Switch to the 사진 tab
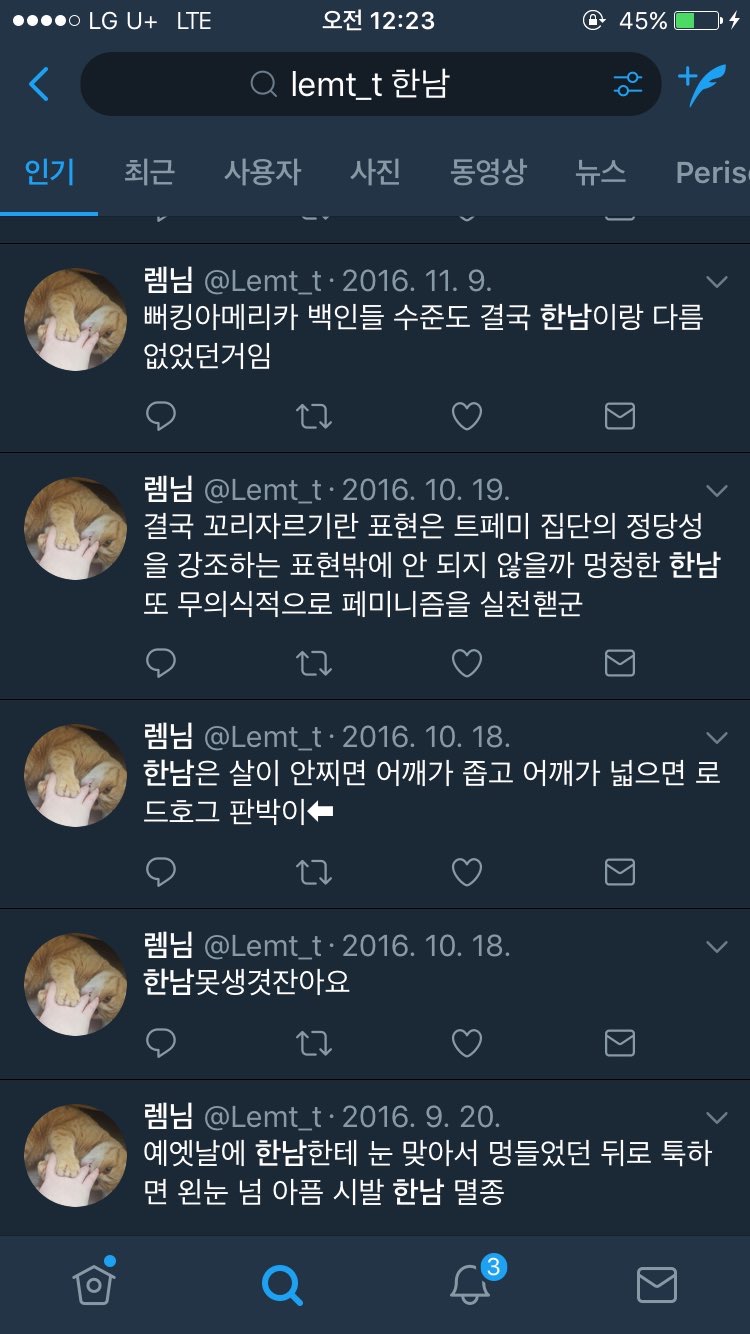 coord(375,172)
